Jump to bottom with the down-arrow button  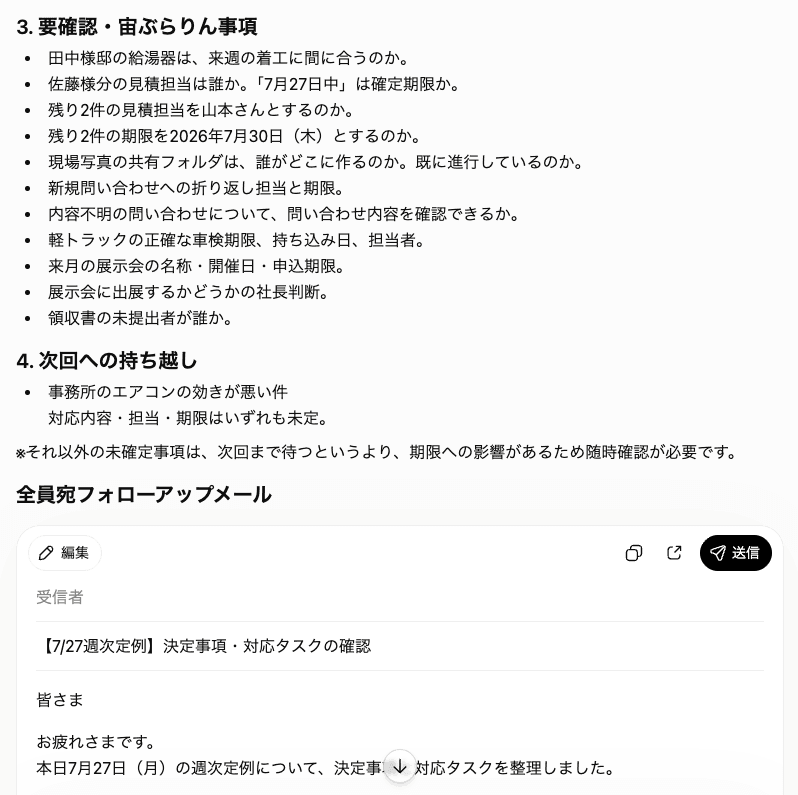click(400, 766)
